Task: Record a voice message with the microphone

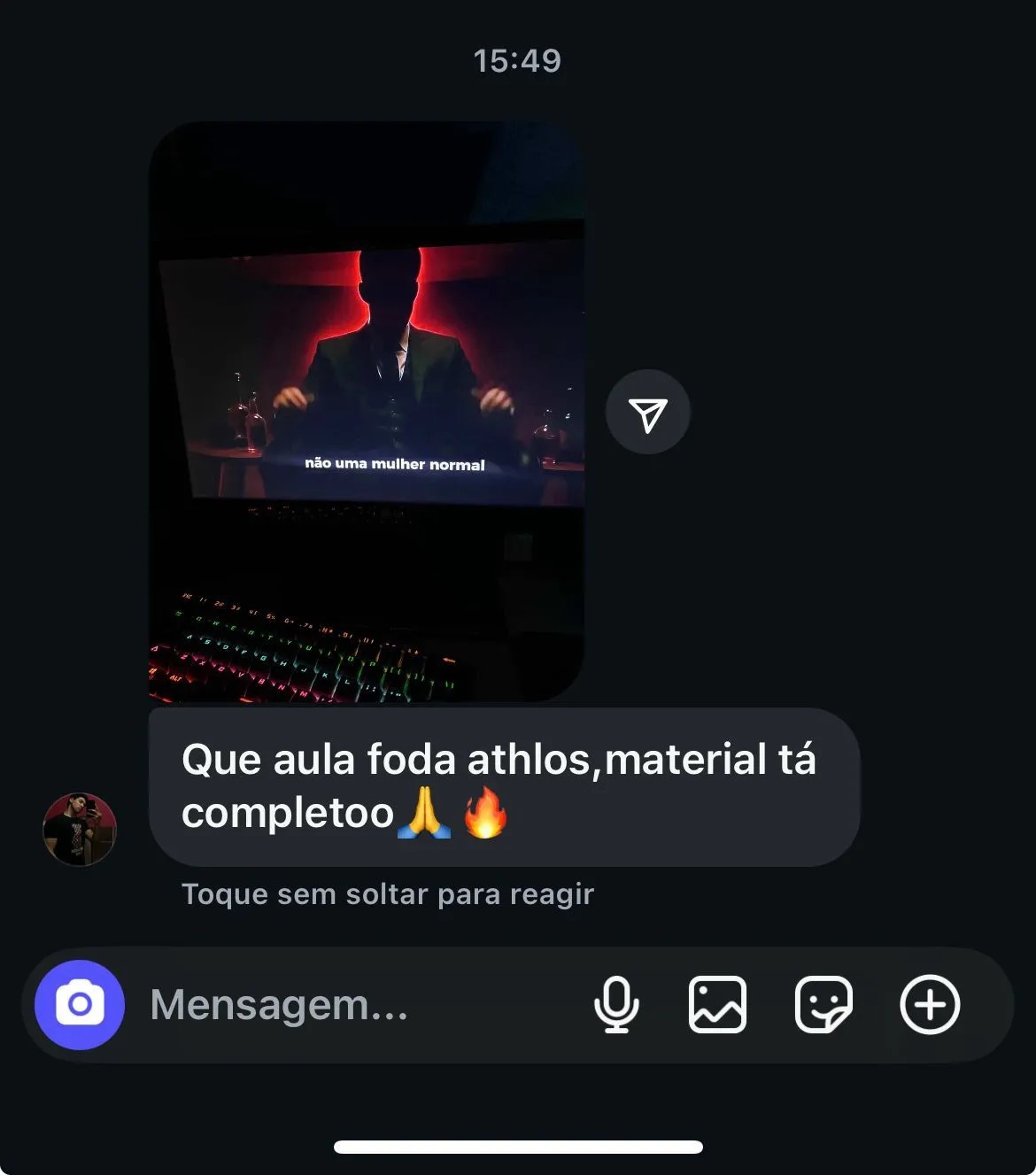Action: click(x=616, y=1005)
